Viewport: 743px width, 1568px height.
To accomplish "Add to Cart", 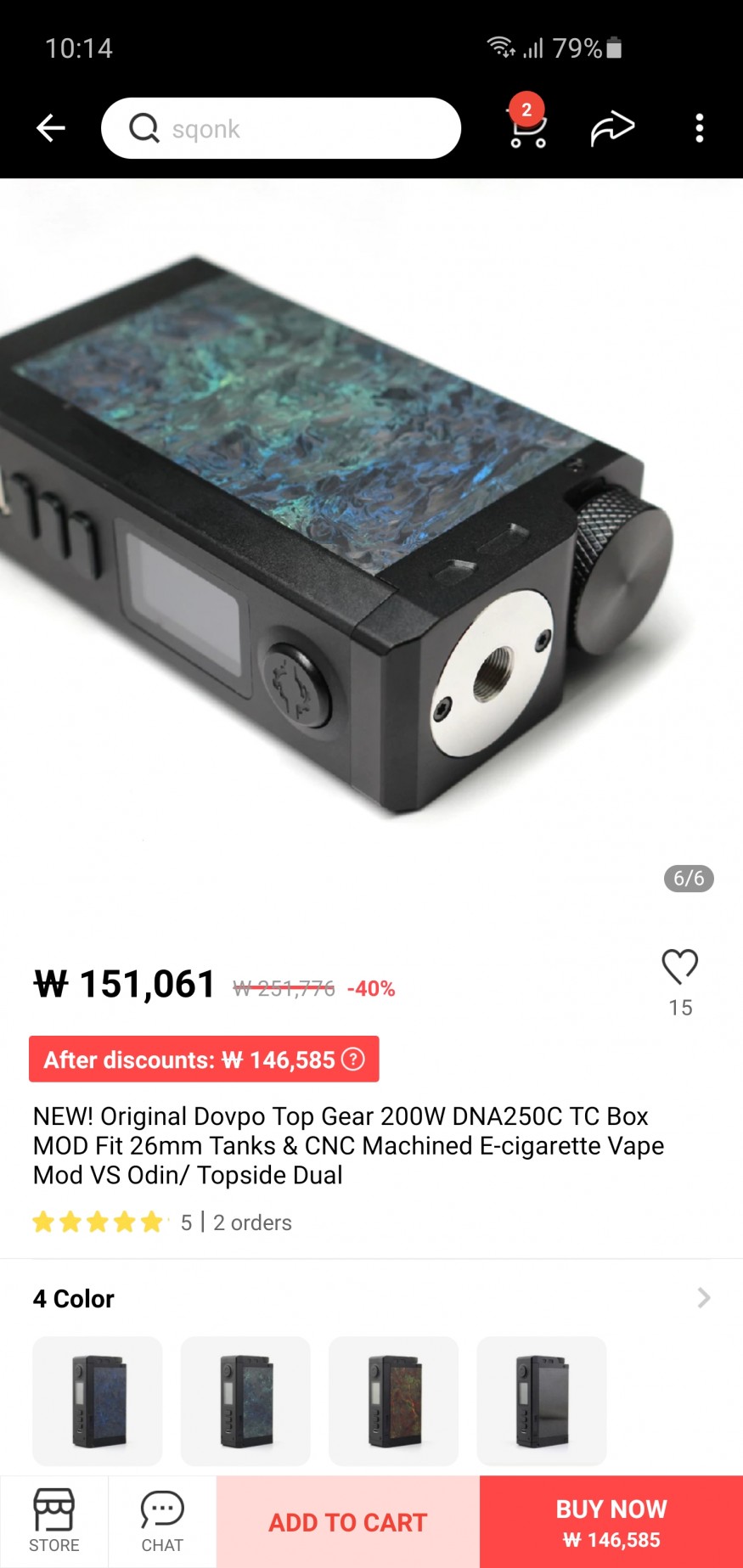I will coord(348,1522).
